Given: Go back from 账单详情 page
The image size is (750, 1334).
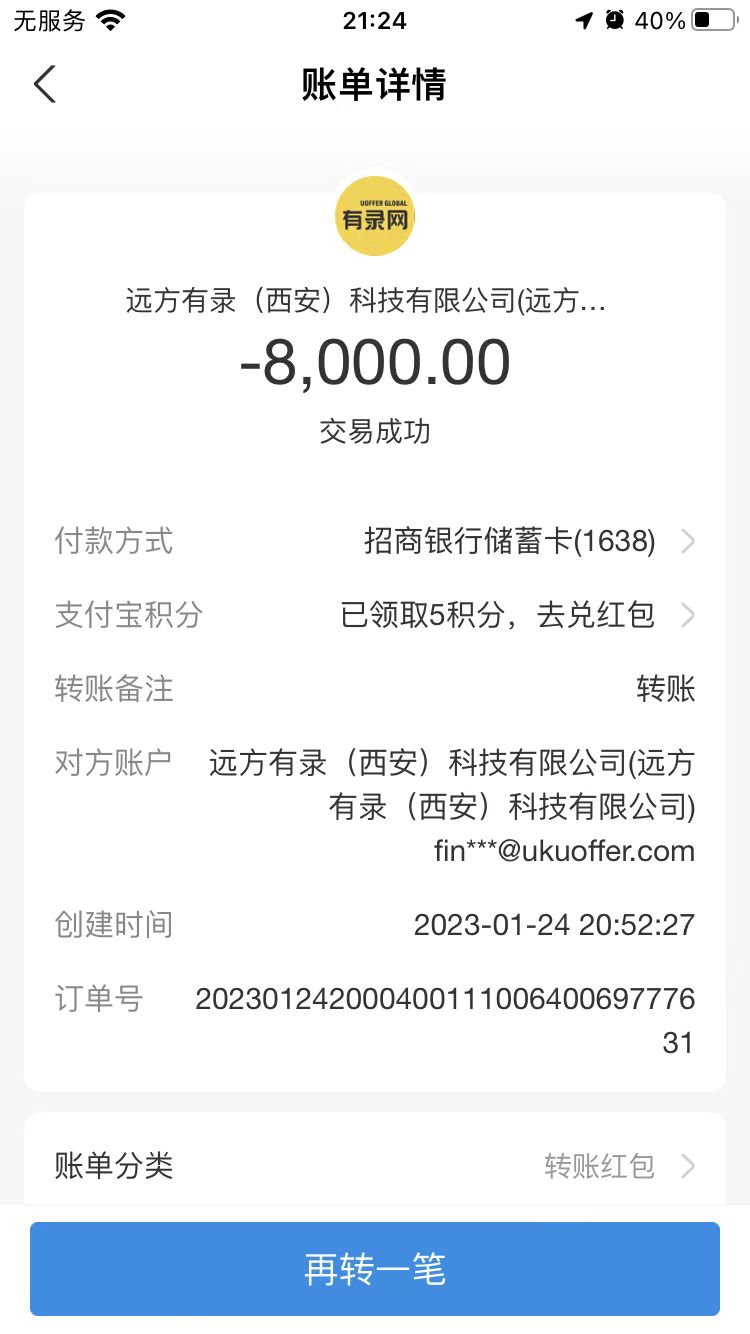Looking at the screenshot, I should point(45,84).
